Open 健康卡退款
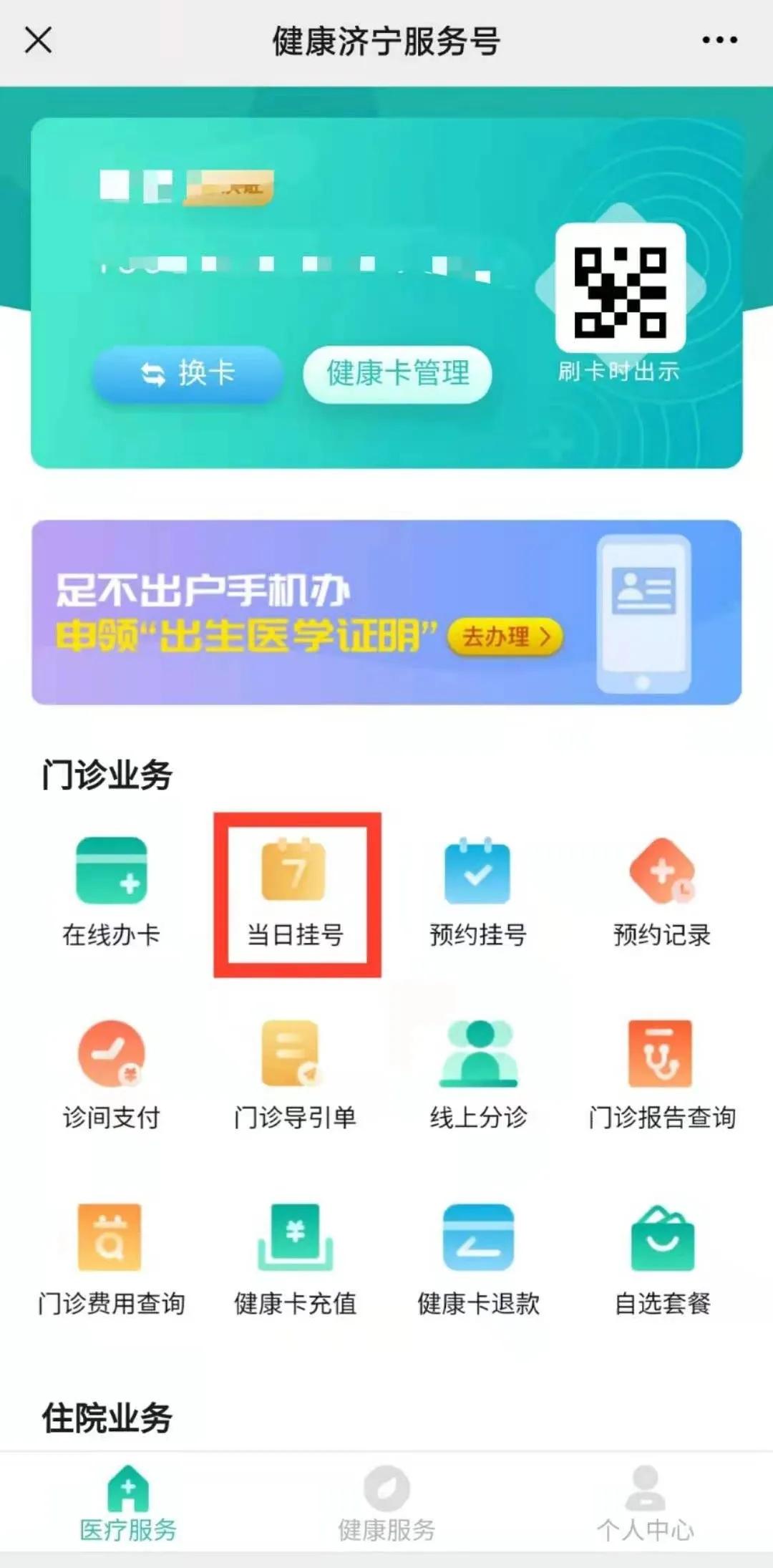 (477, 1259)
